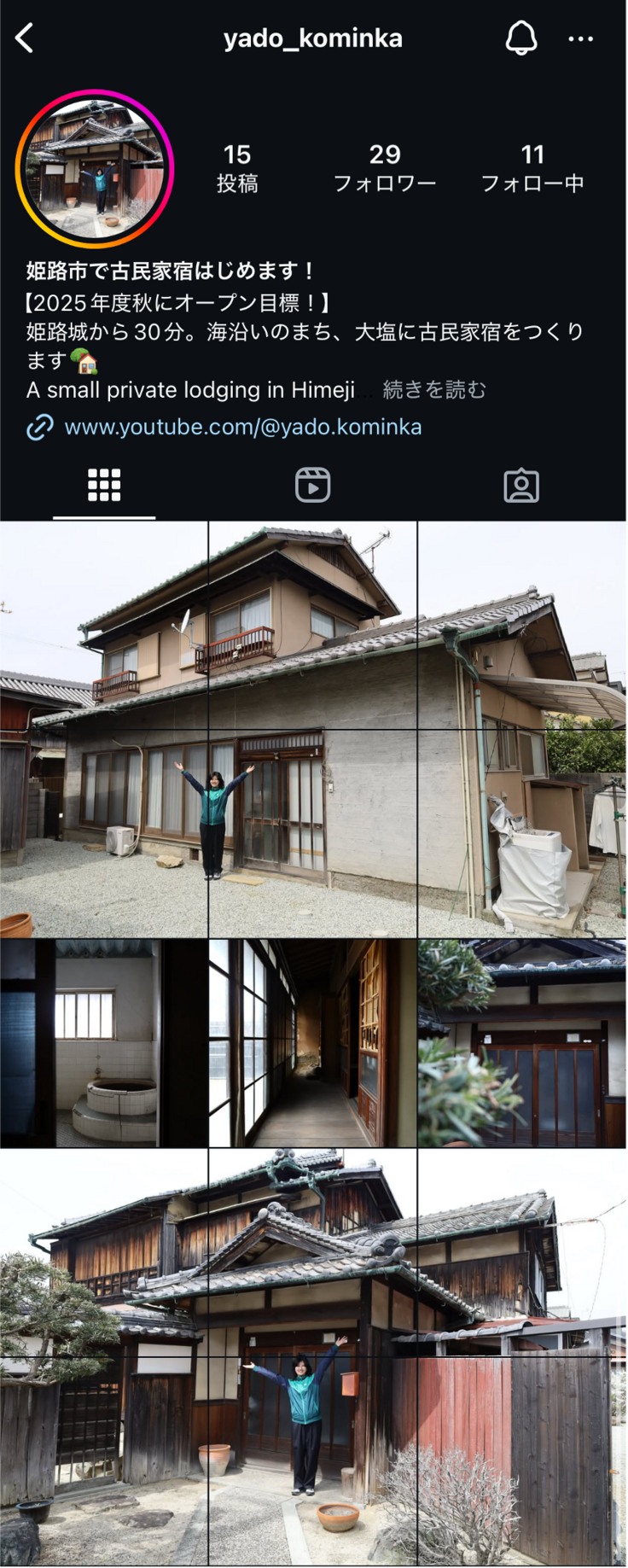This screenshot has width=628, height=1568.
Task: Open the notifications bell for yado_kominka
Action: pyautogui.click(x=520, y=38)
